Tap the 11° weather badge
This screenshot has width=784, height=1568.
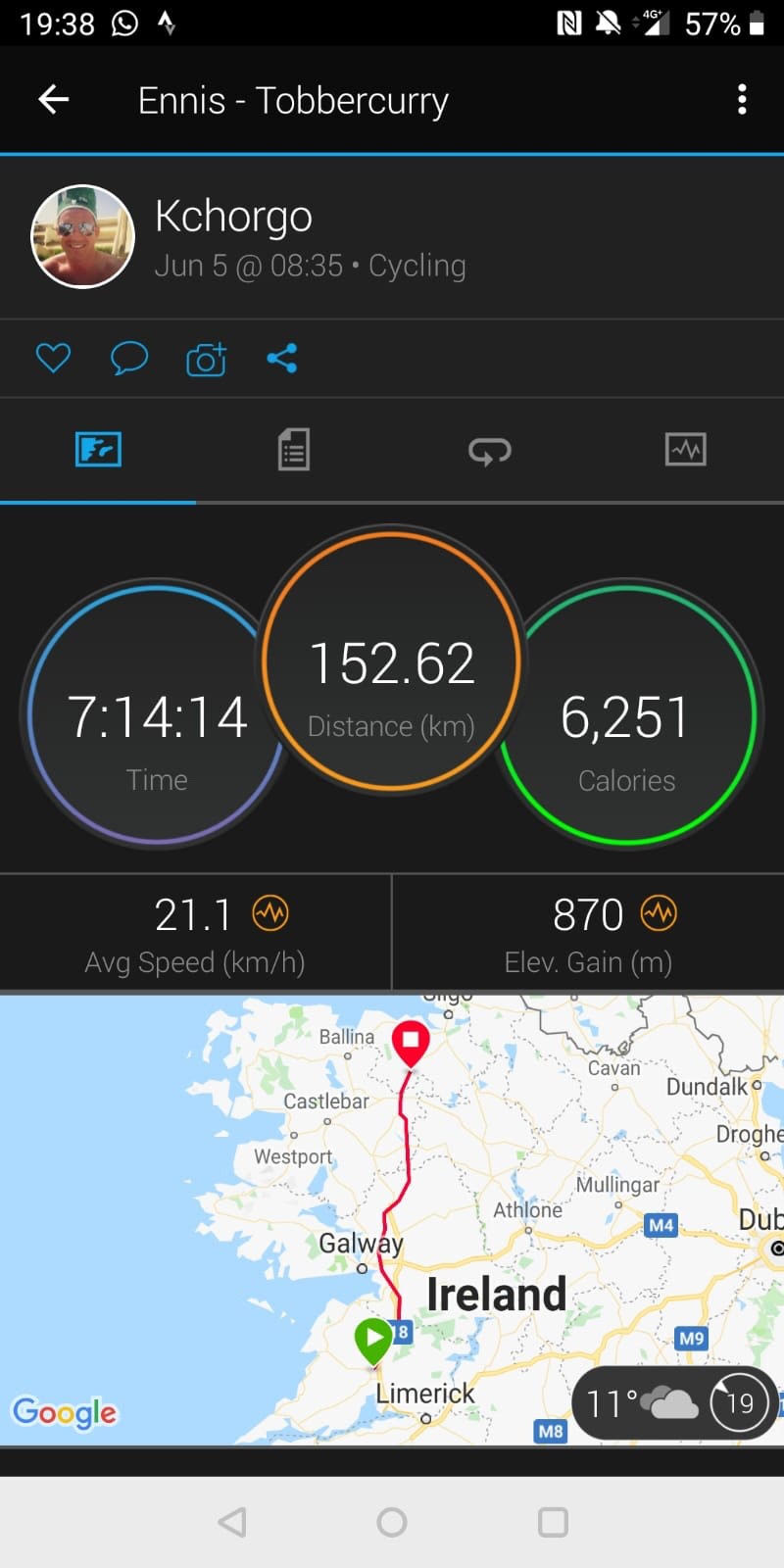click(x=676, y=1403)
